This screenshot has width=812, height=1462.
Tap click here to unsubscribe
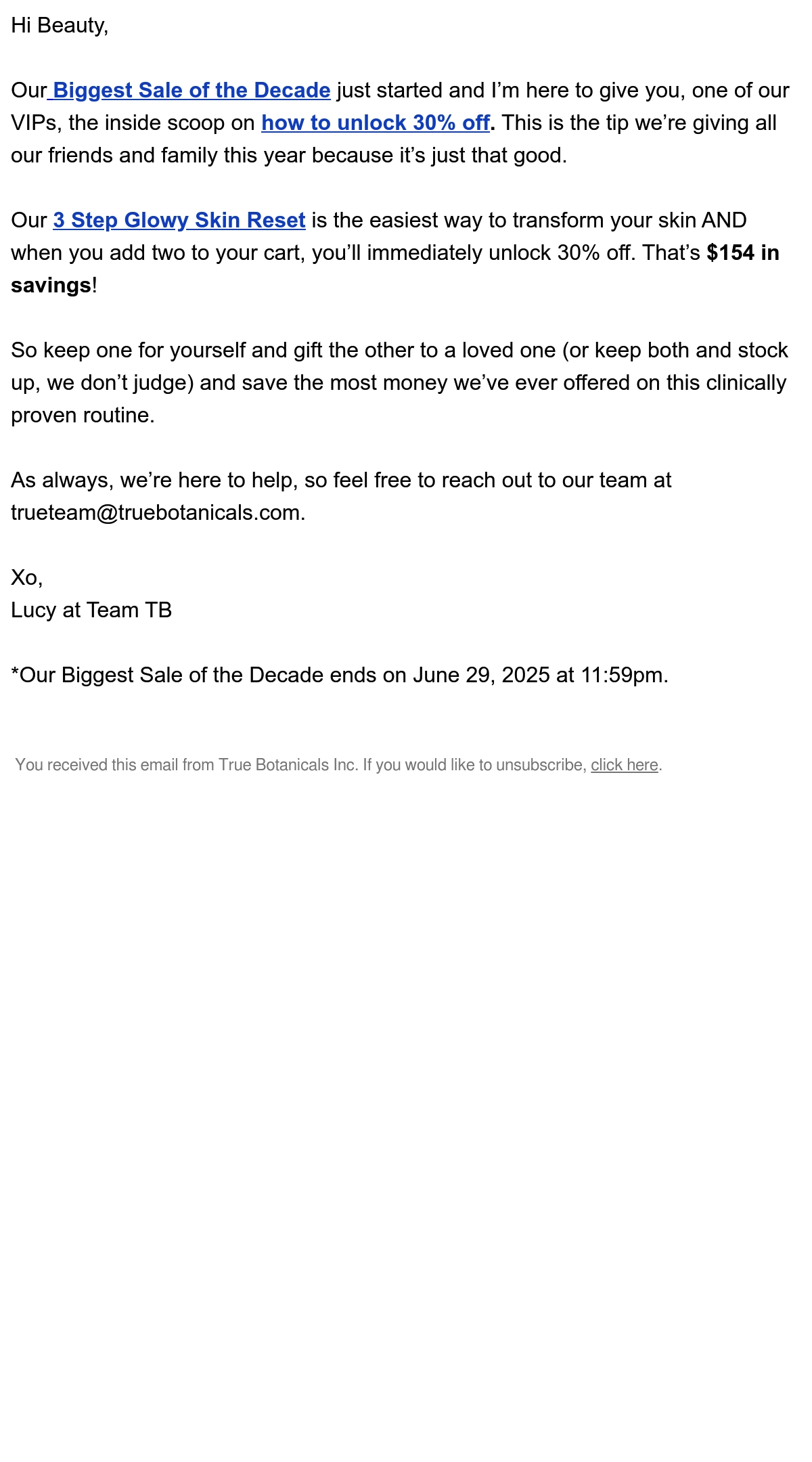(625, 765)
